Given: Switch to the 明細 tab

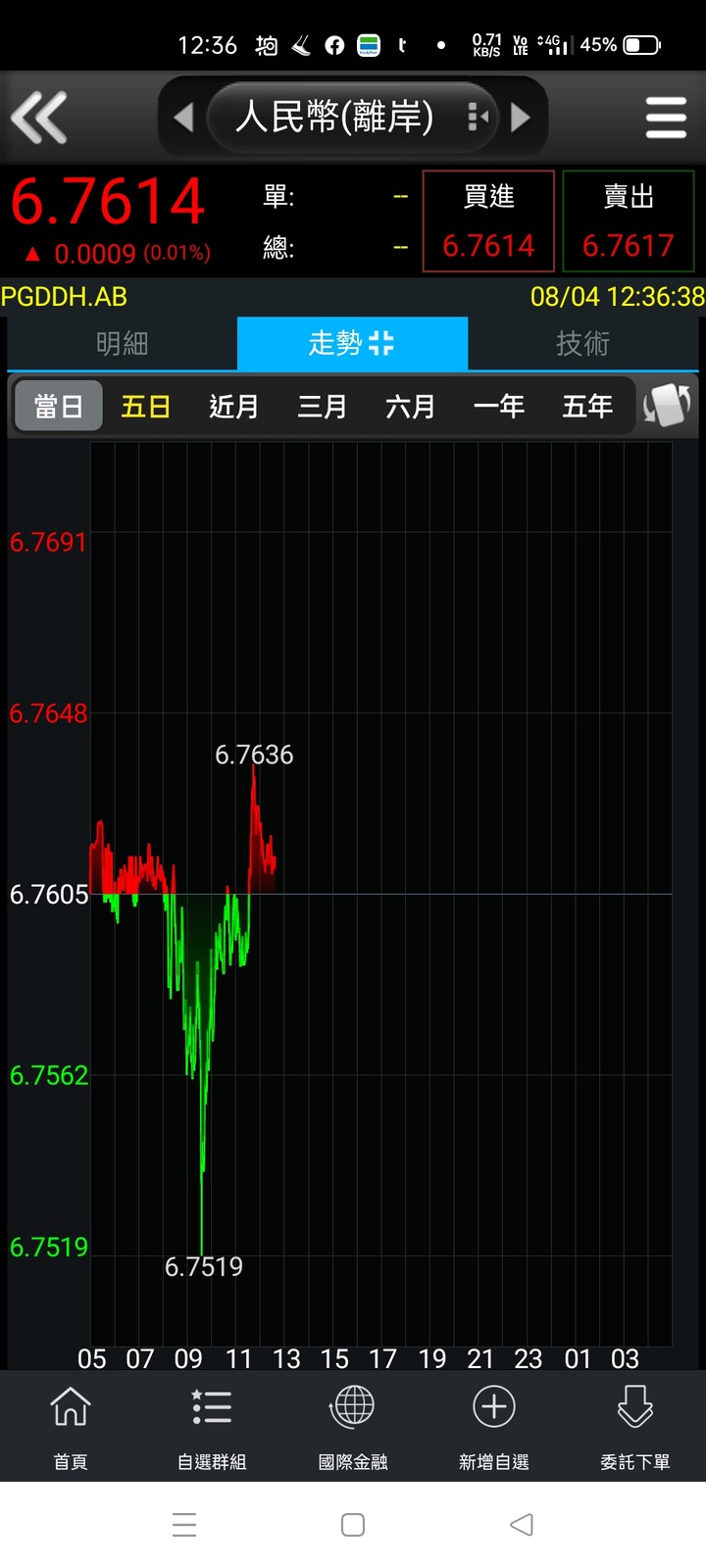Looking at the screenshot, I should (x=123, y=343).
